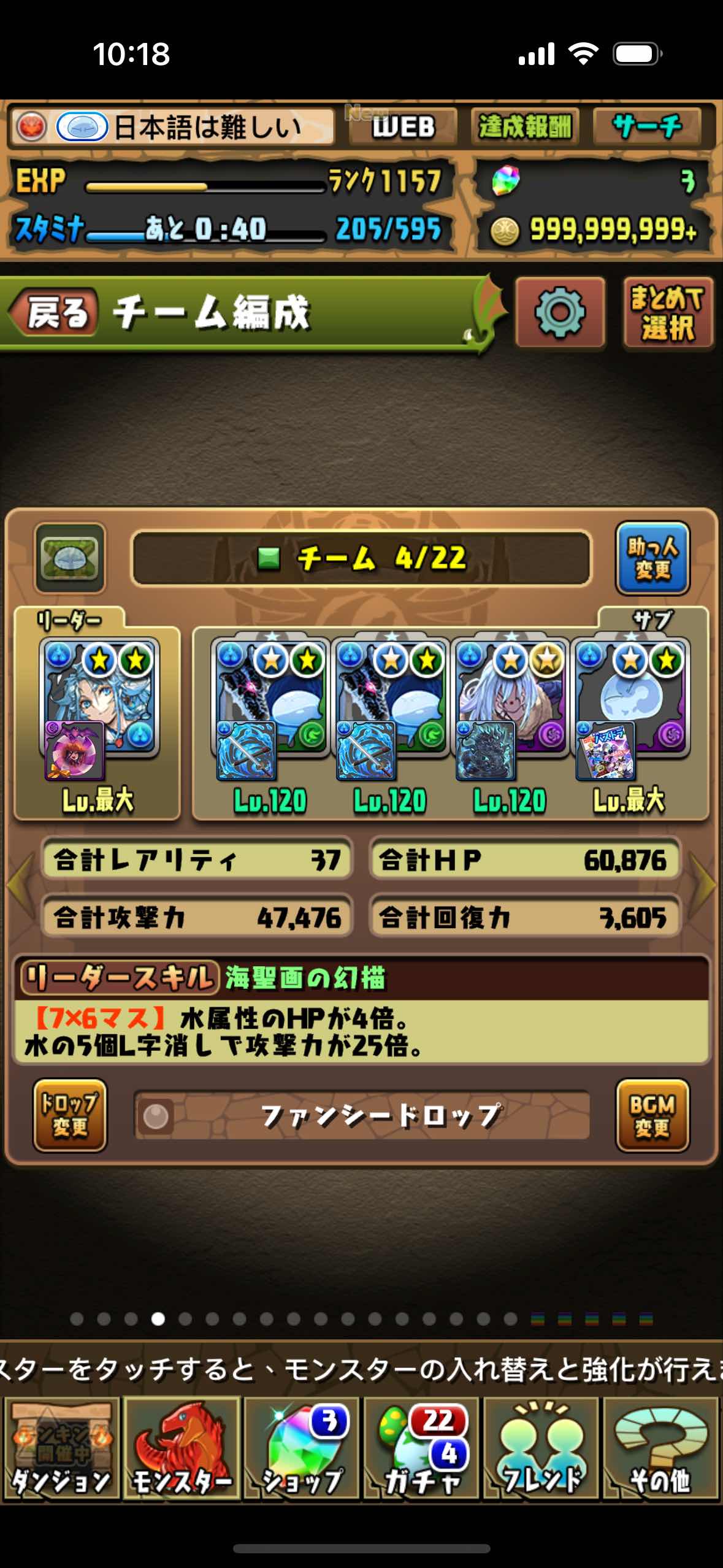
Task: Go to next team with right arrow
Action: pyautogui.click(x=706, y=885)
